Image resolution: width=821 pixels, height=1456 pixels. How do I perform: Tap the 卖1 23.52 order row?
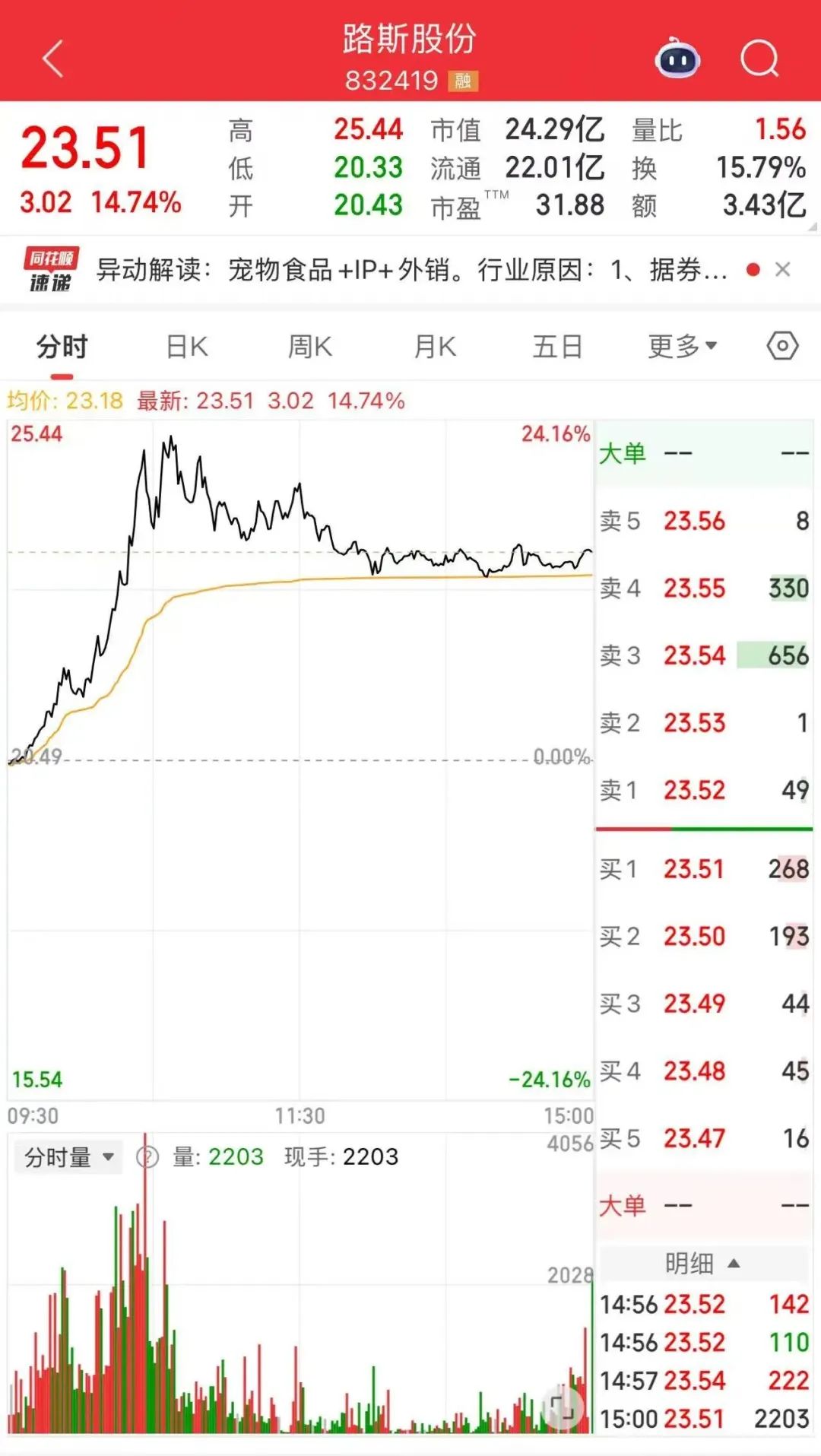point(704,790)
